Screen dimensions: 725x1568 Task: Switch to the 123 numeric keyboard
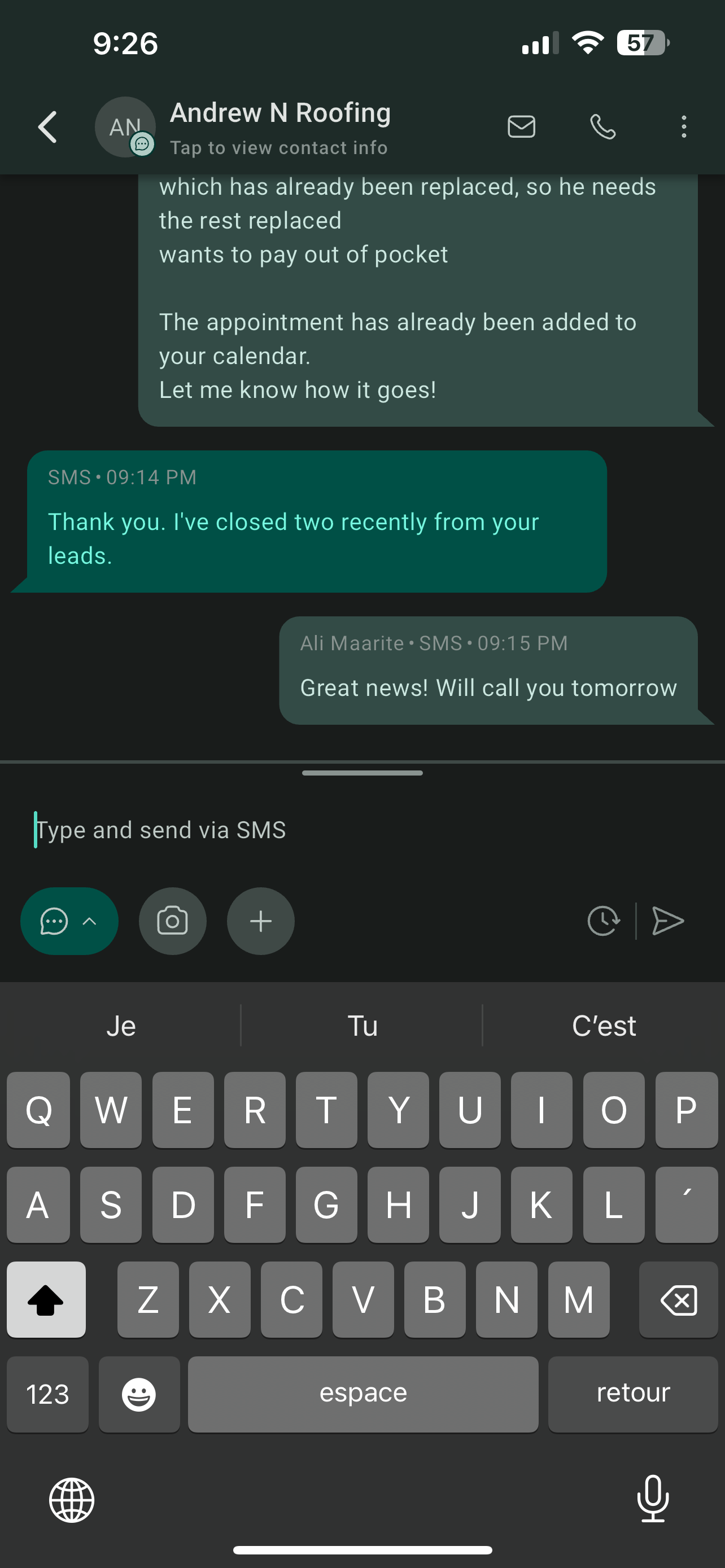point(47,1394)
